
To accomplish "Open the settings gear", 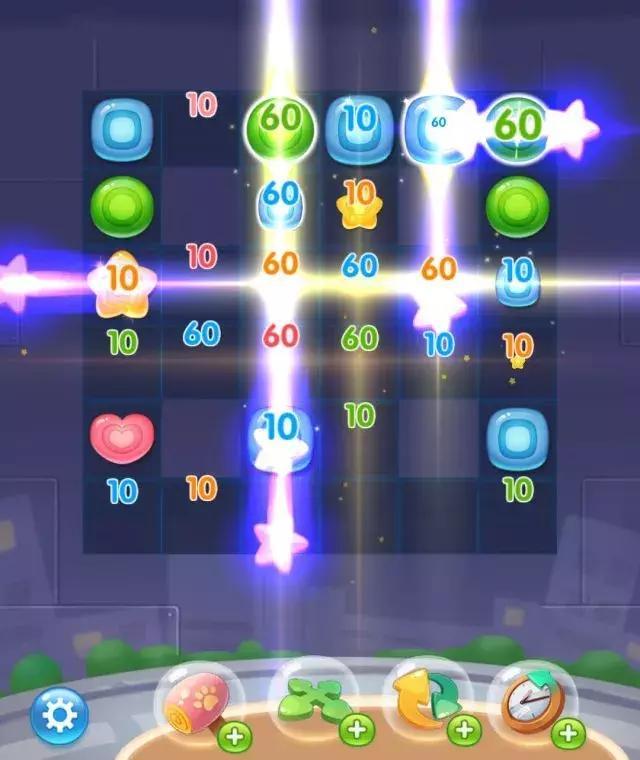I will click(x=59, y=716).
